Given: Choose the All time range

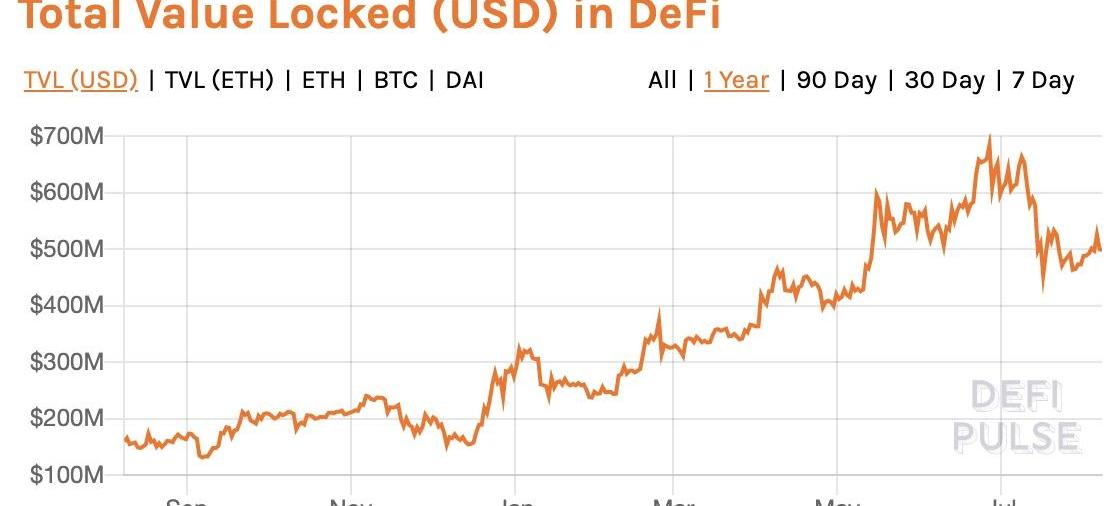Looking at the screenshot, I should coord(662,81).
